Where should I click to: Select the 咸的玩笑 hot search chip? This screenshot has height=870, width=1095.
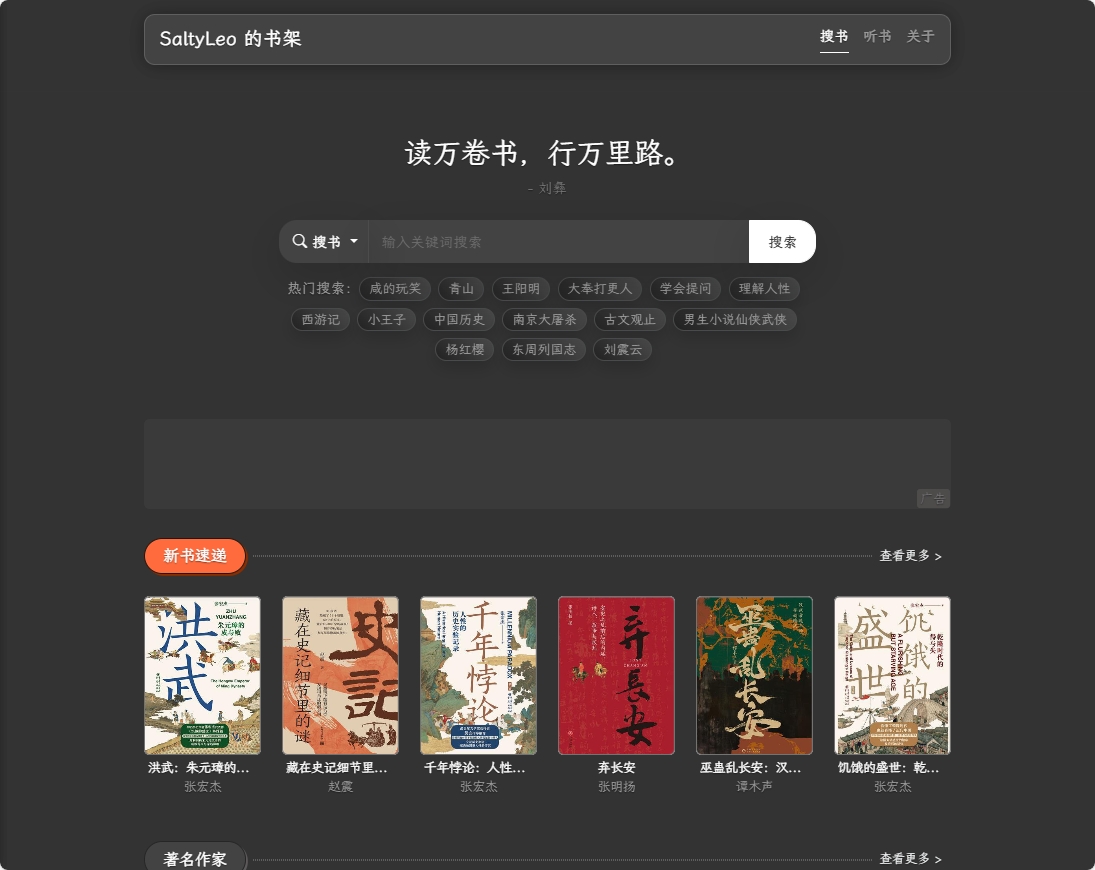pos(395,289)
